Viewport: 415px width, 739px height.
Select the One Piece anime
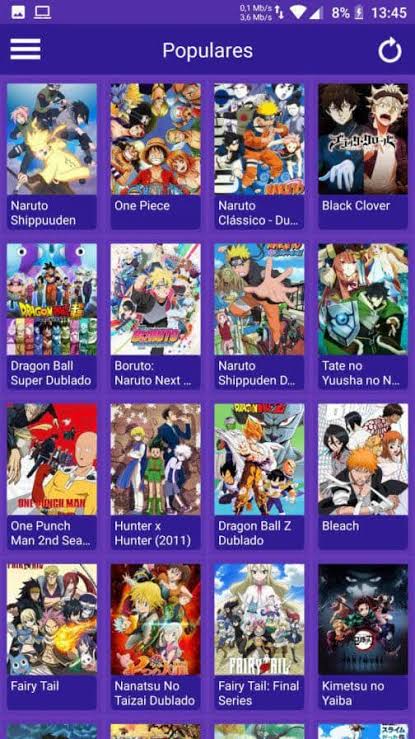tap(155, 156)
